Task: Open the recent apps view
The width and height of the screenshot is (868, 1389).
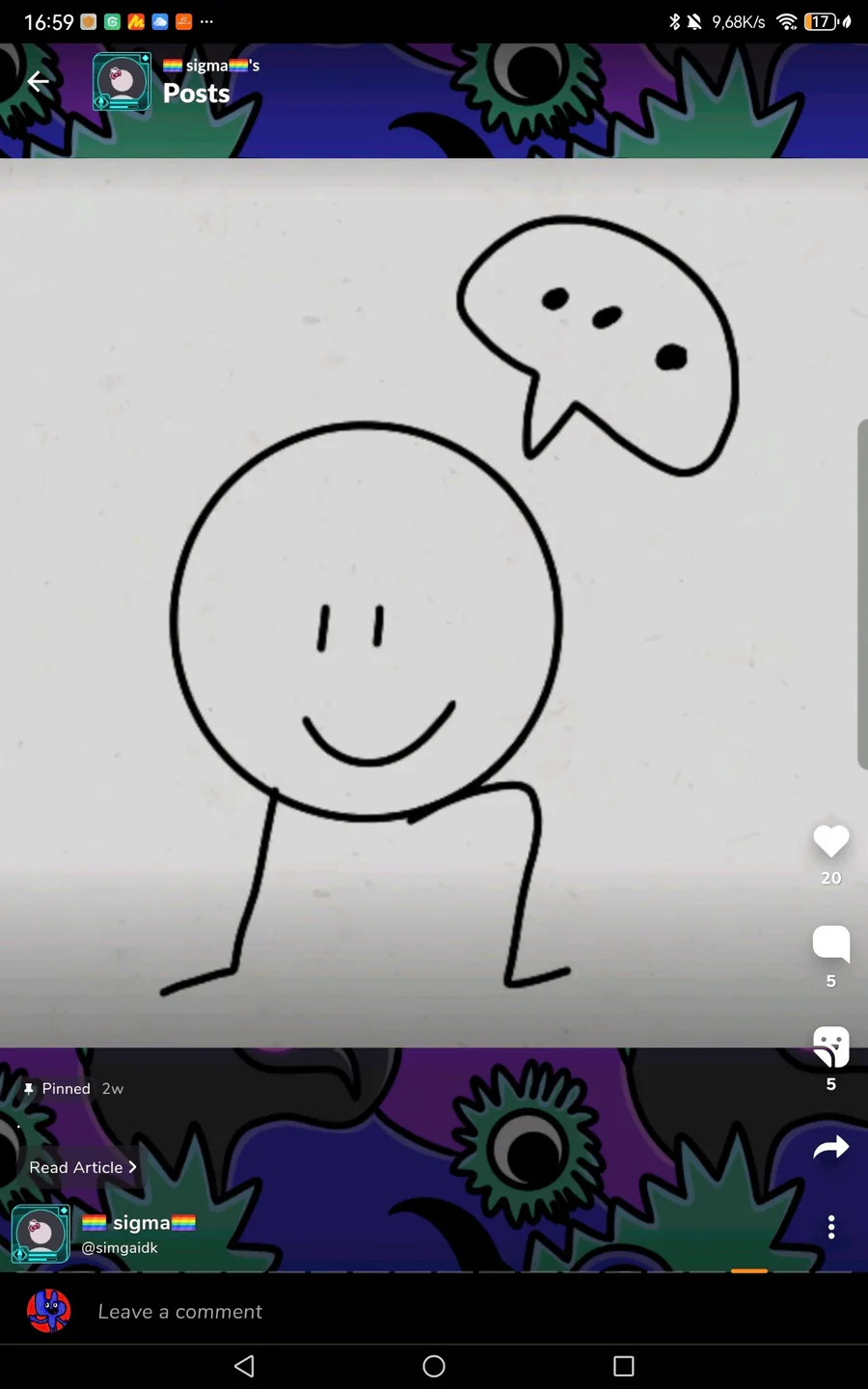Action: pyautogui.click(x=623, y=1366)
